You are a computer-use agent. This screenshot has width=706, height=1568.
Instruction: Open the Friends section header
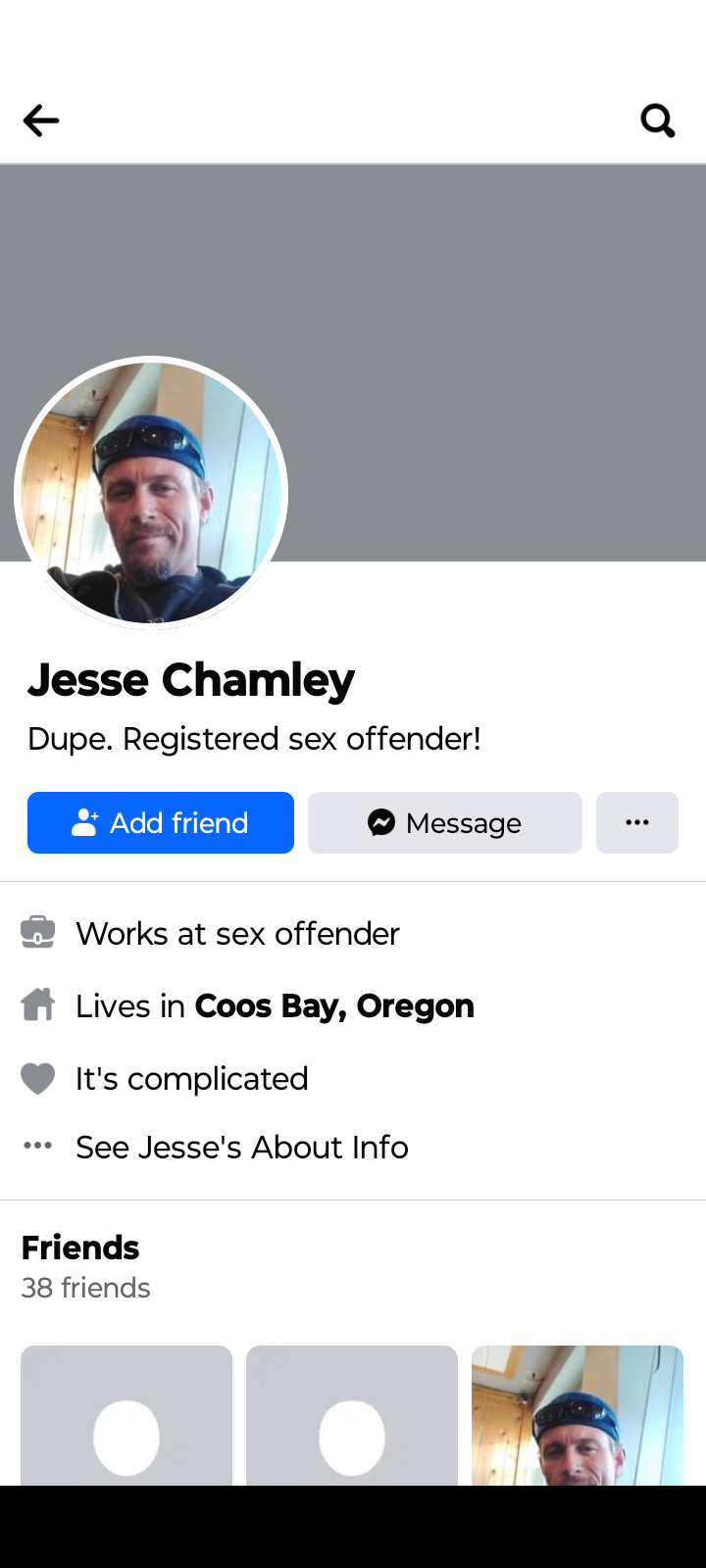coord(80,1248)
